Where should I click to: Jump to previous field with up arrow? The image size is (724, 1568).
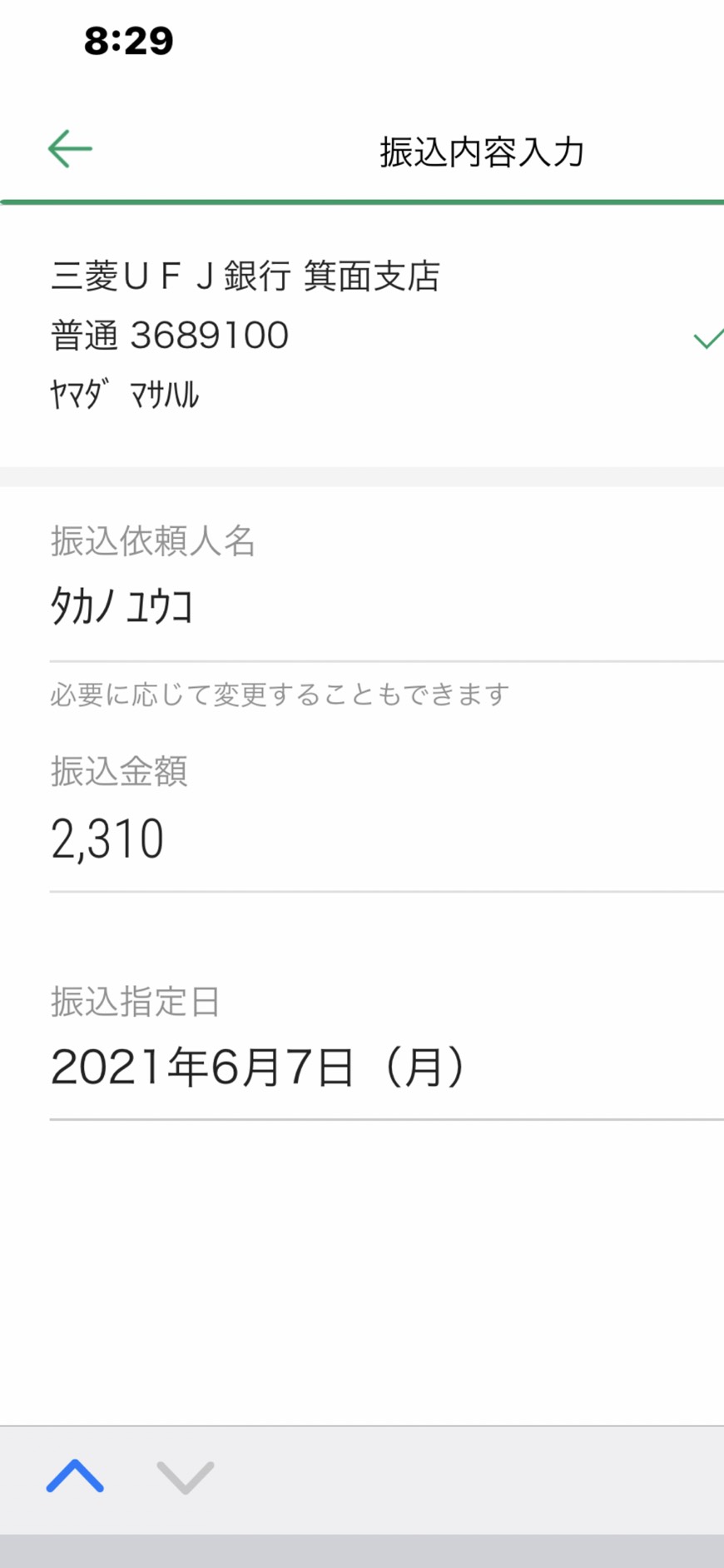click(x=75, y=1477)
